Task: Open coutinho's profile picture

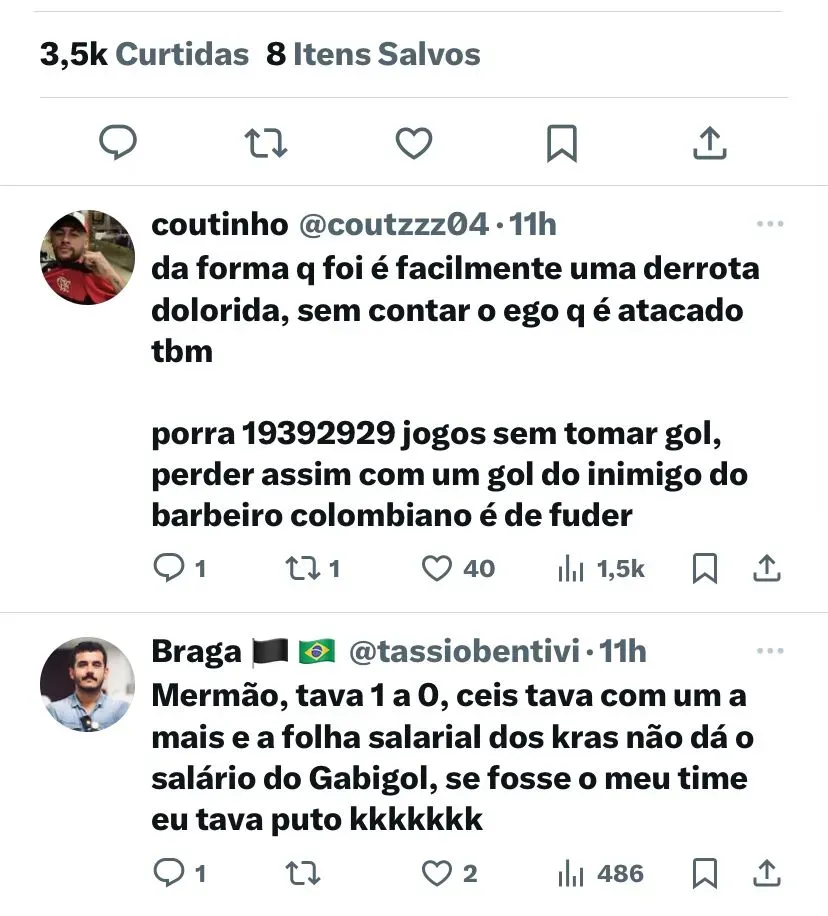Action: click(x=87, y=258)
